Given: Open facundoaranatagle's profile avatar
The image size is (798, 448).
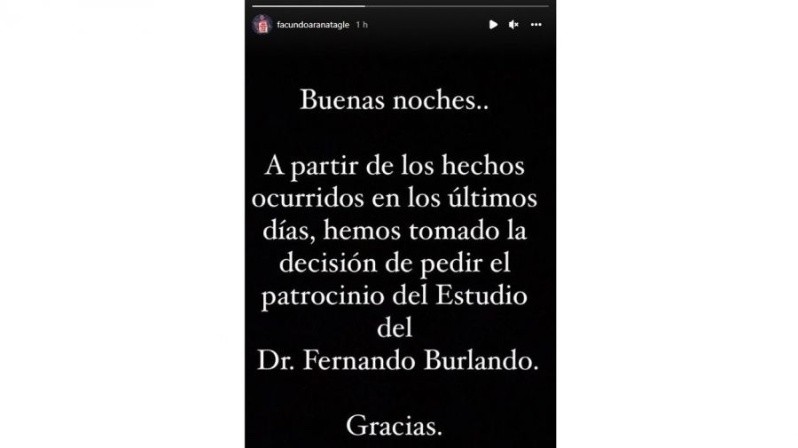Looking at the screenshot, I should 263,24.
